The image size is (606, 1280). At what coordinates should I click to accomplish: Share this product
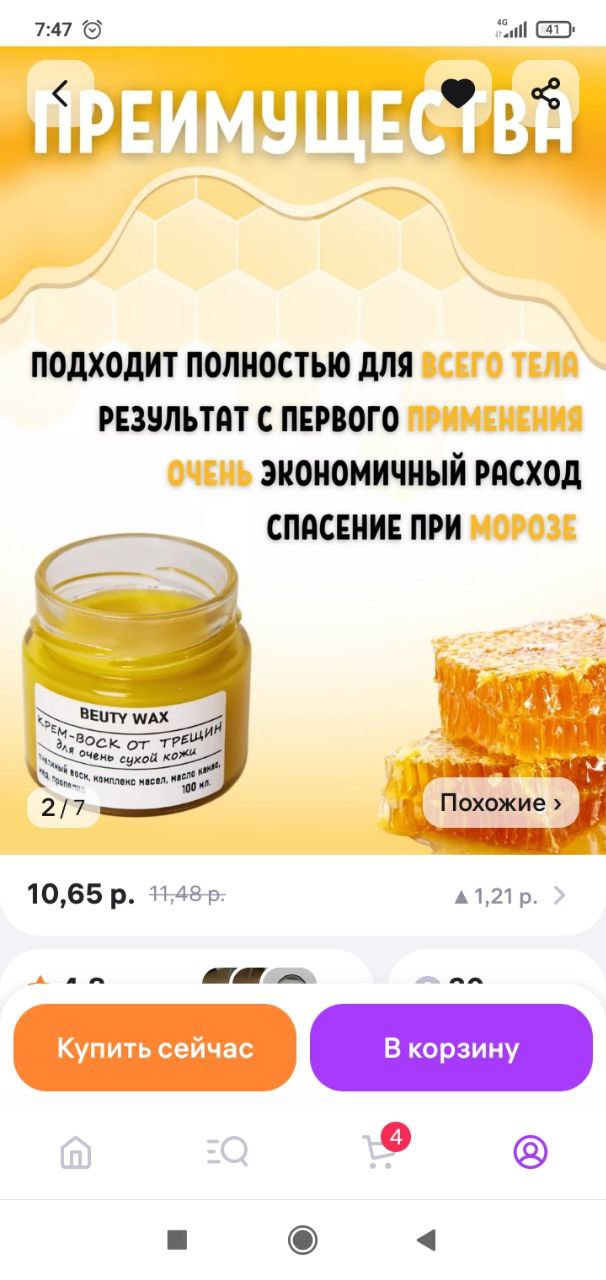pos(545,94)
